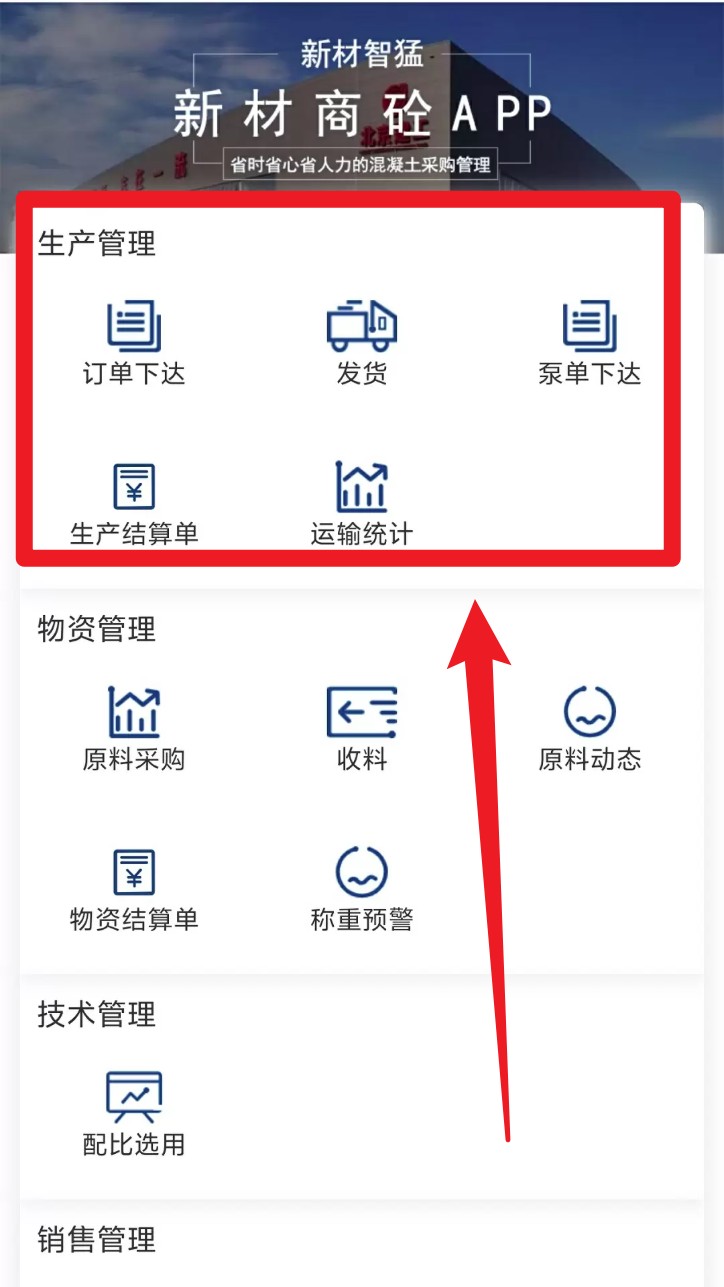Open 生产结算单 production settlement
This screenshot has height=1287, width=724.
pyautogui.click(x=134, y=503)
